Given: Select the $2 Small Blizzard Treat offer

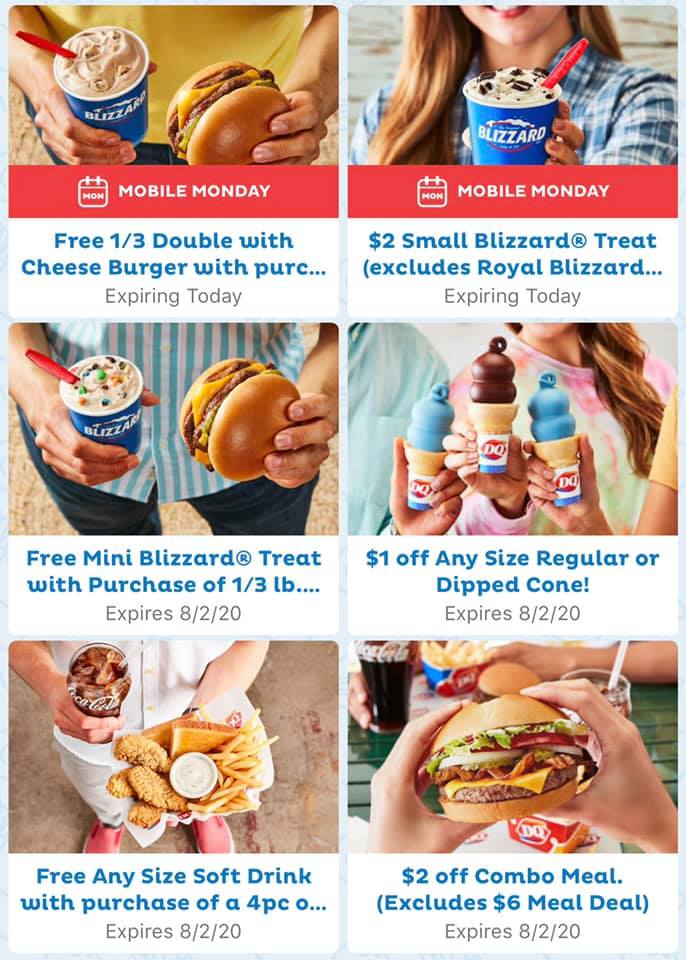Looking at the screenshot, I should (x=512, y=254).
